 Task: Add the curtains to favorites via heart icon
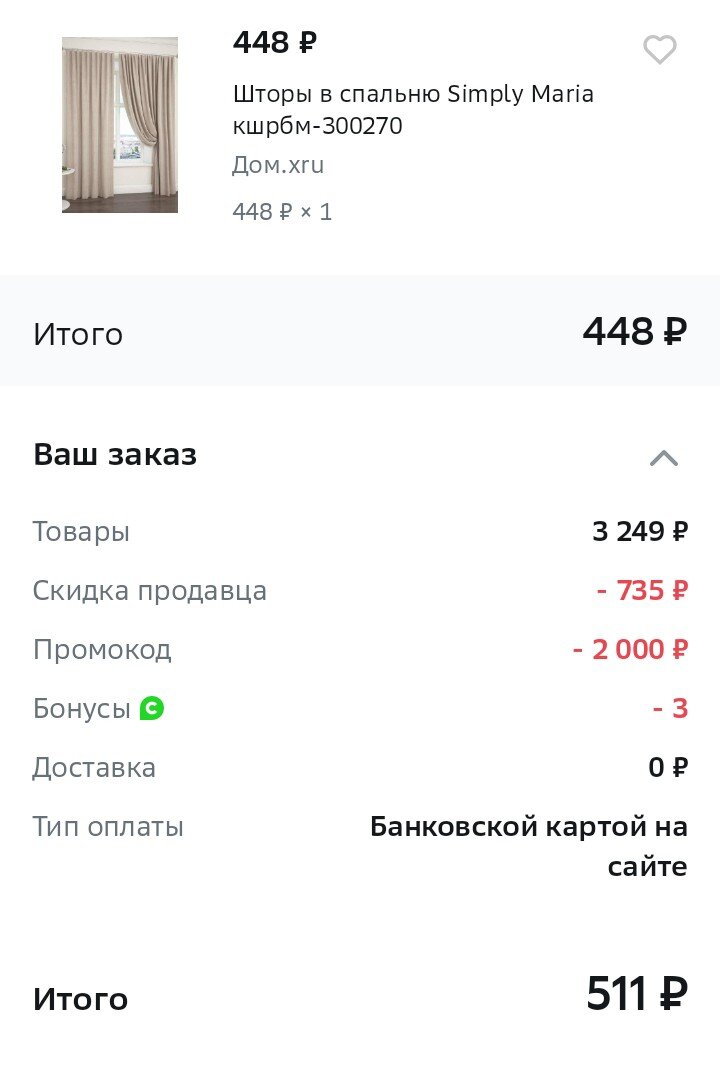point(659,49)
